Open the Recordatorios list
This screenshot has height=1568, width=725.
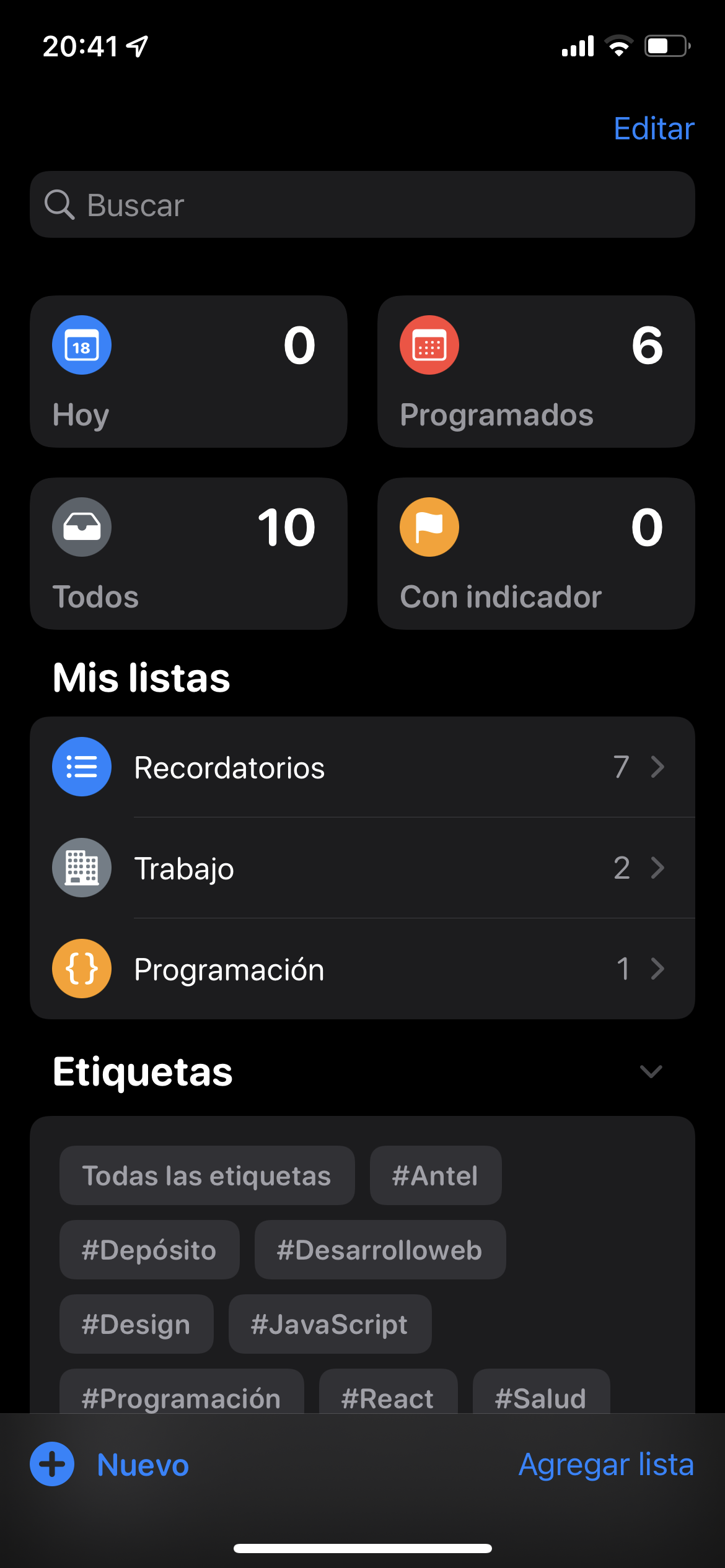[362, 767]
